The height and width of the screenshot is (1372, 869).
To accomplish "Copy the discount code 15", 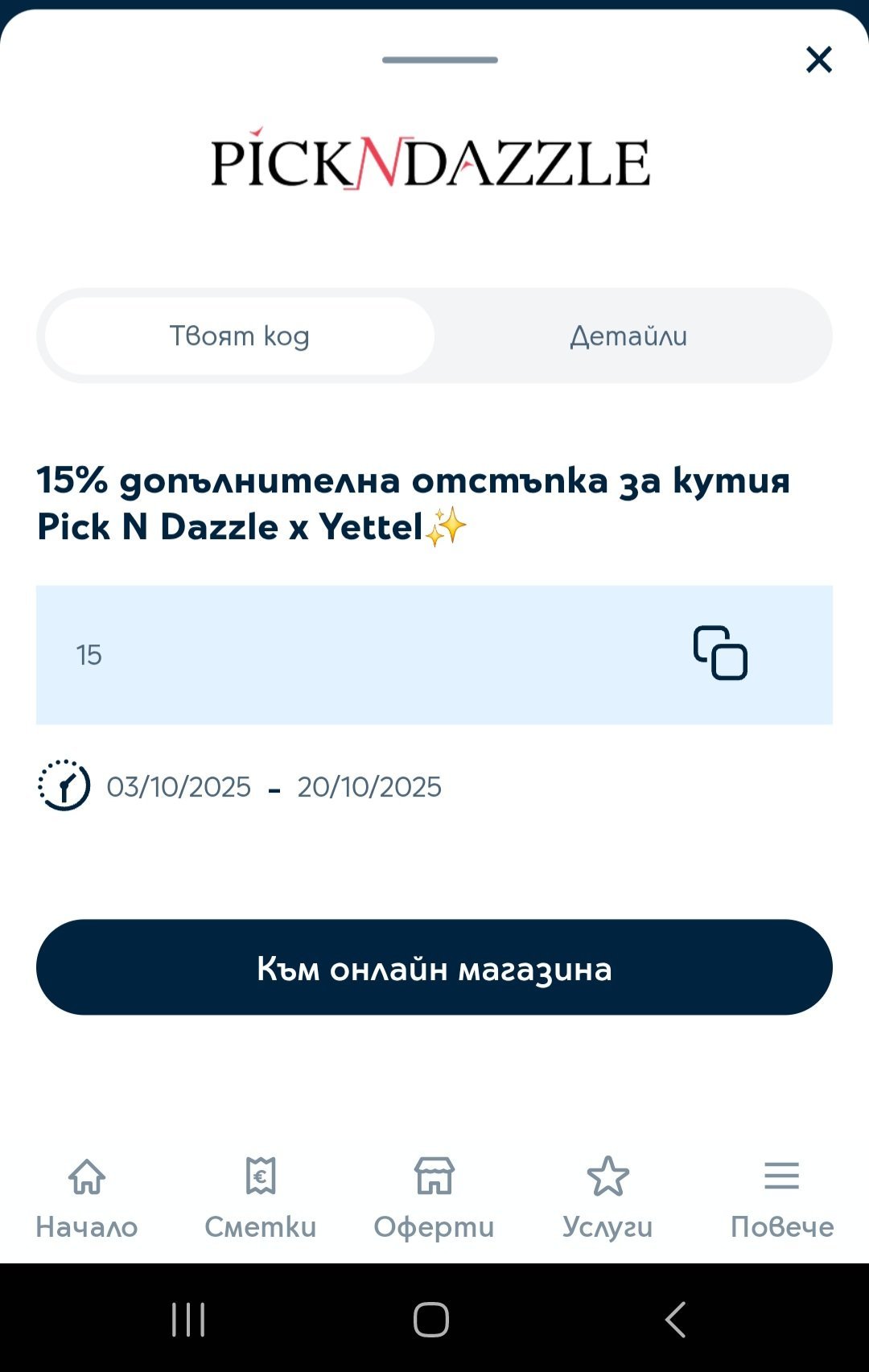I will click(x=720, y=653).
